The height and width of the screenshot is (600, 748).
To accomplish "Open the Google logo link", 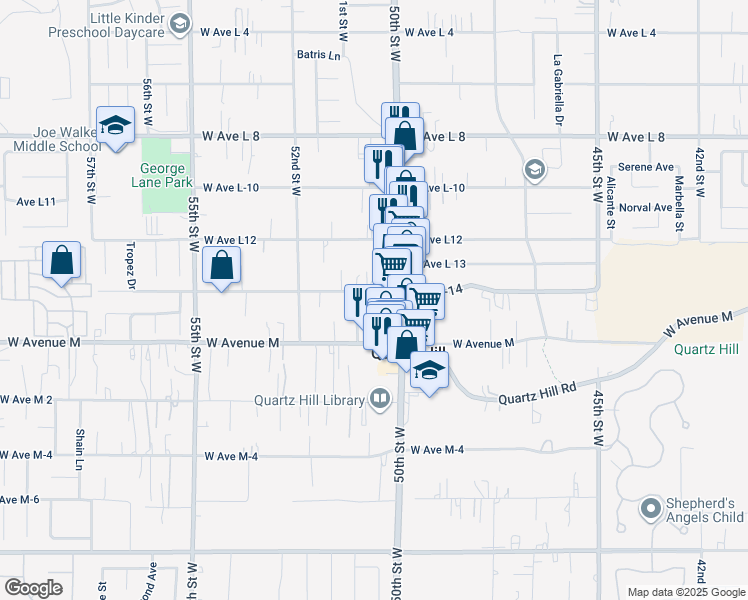I will [x=34, y=588].
